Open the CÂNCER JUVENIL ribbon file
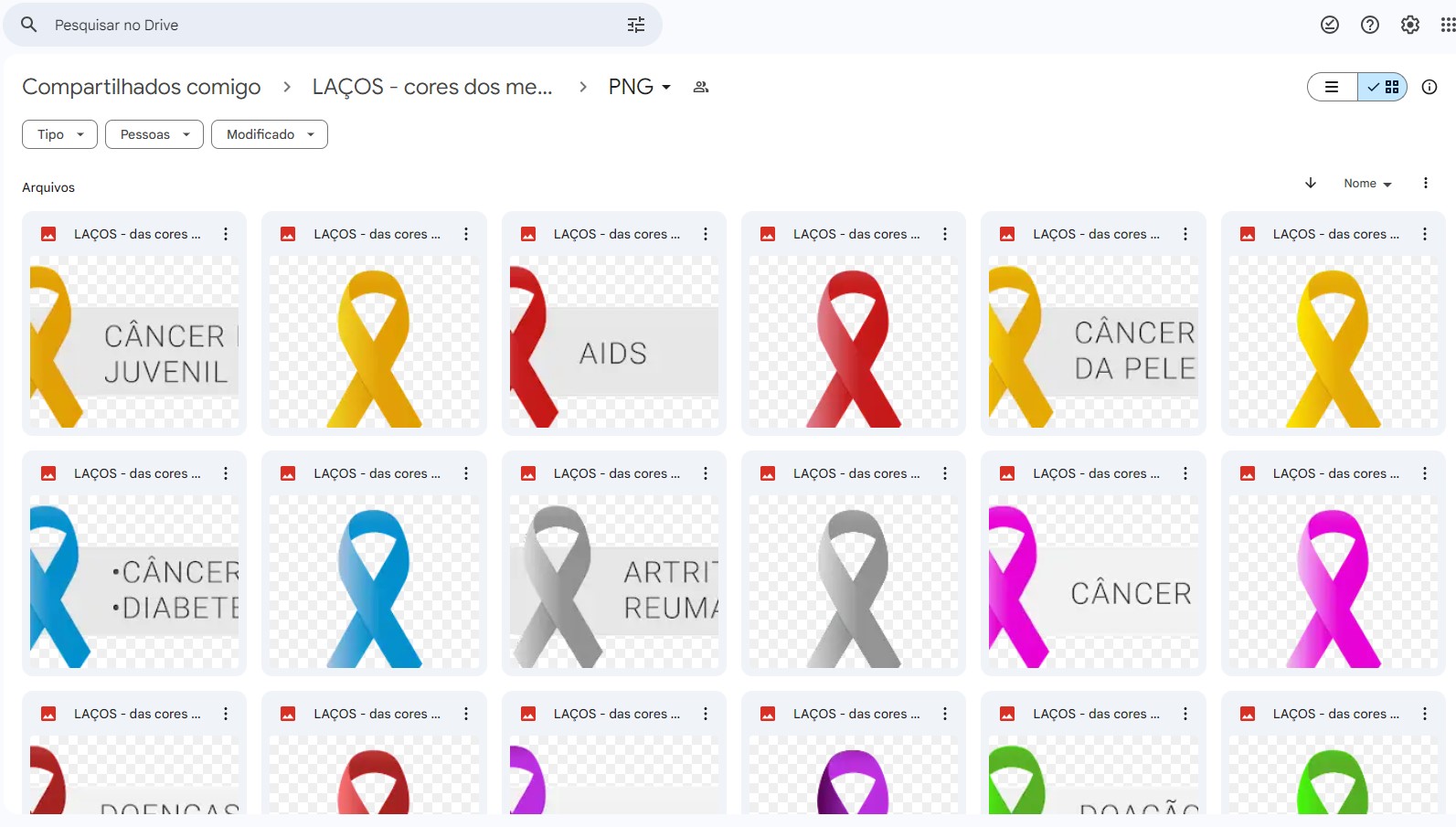This screenshot has height=827, width=1456. tap(134, 342)
